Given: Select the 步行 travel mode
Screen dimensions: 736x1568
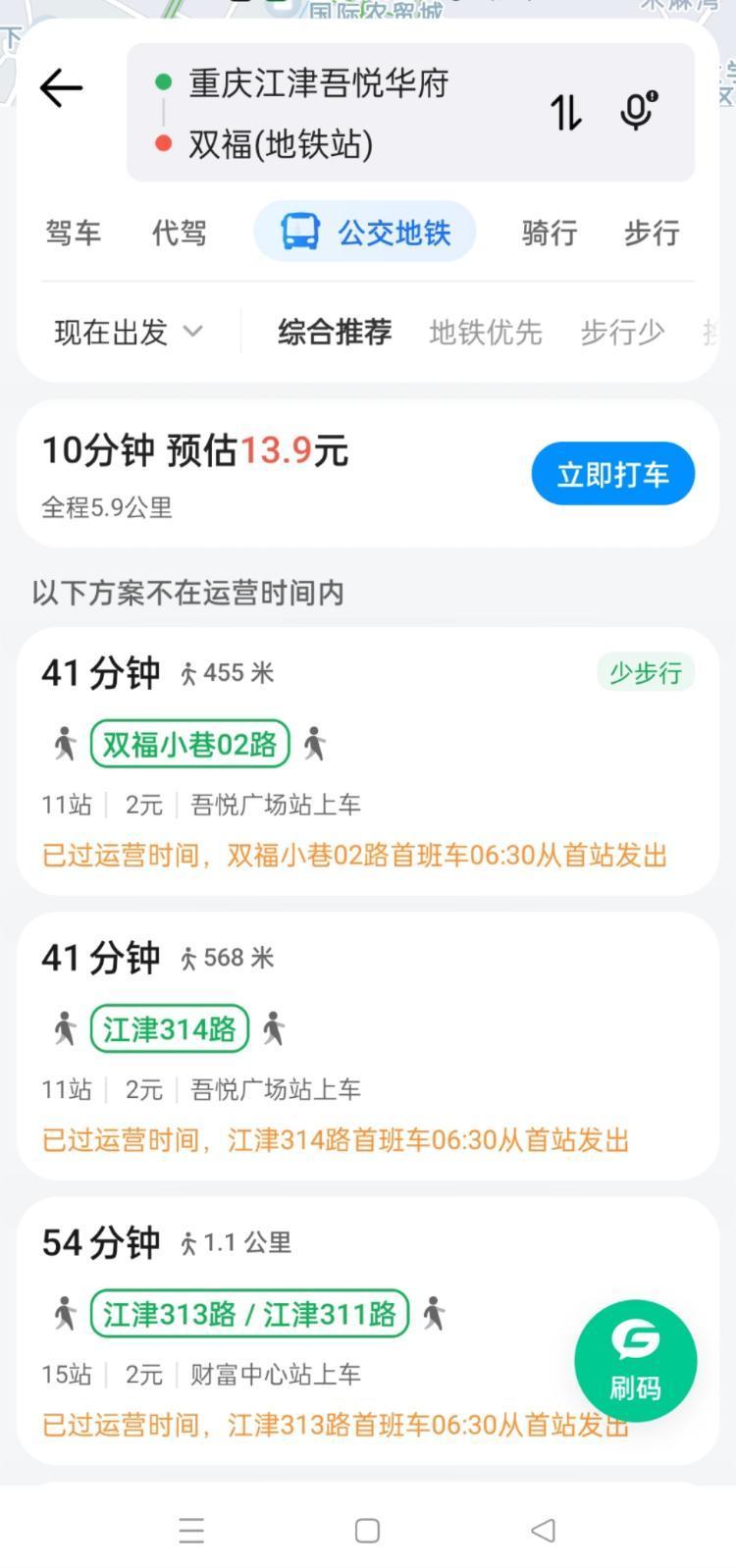Looking at the screenshot, I should pyautogui.click(x=652, y=233).
